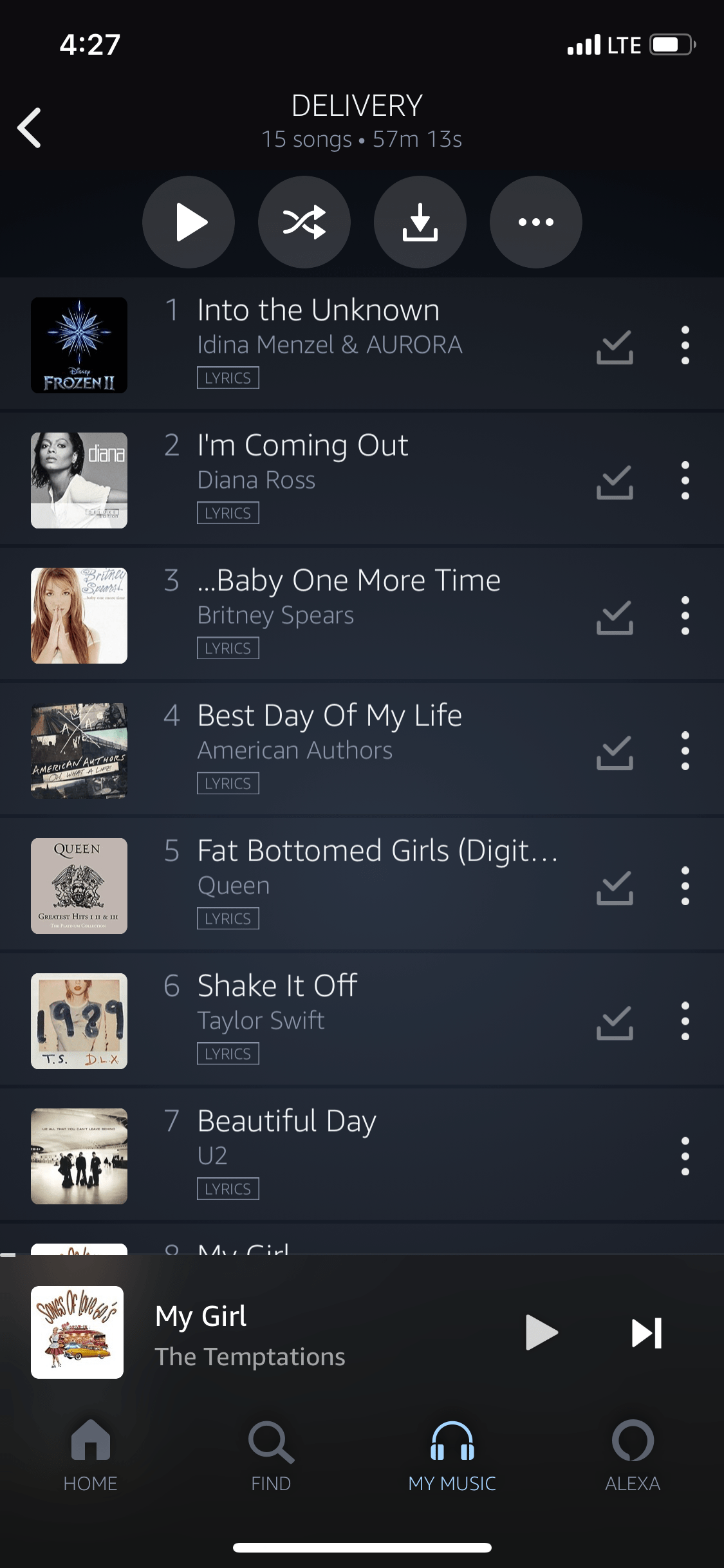This screenshot has width=724, height=1568.
Task: Switch to the Find tab
Action: (x=271, y=1456)
